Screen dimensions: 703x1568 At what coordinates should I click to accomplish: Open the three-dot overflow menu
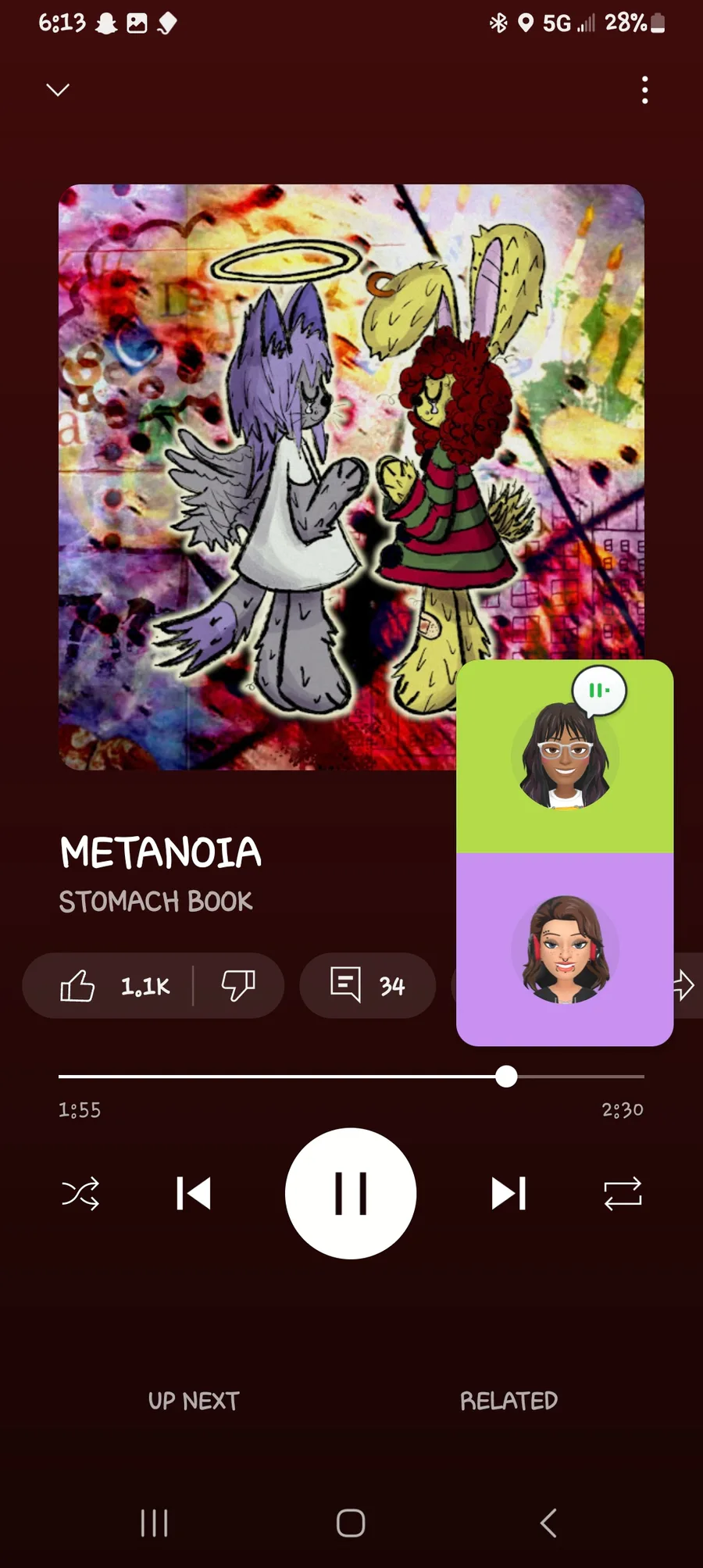(644, 91)
